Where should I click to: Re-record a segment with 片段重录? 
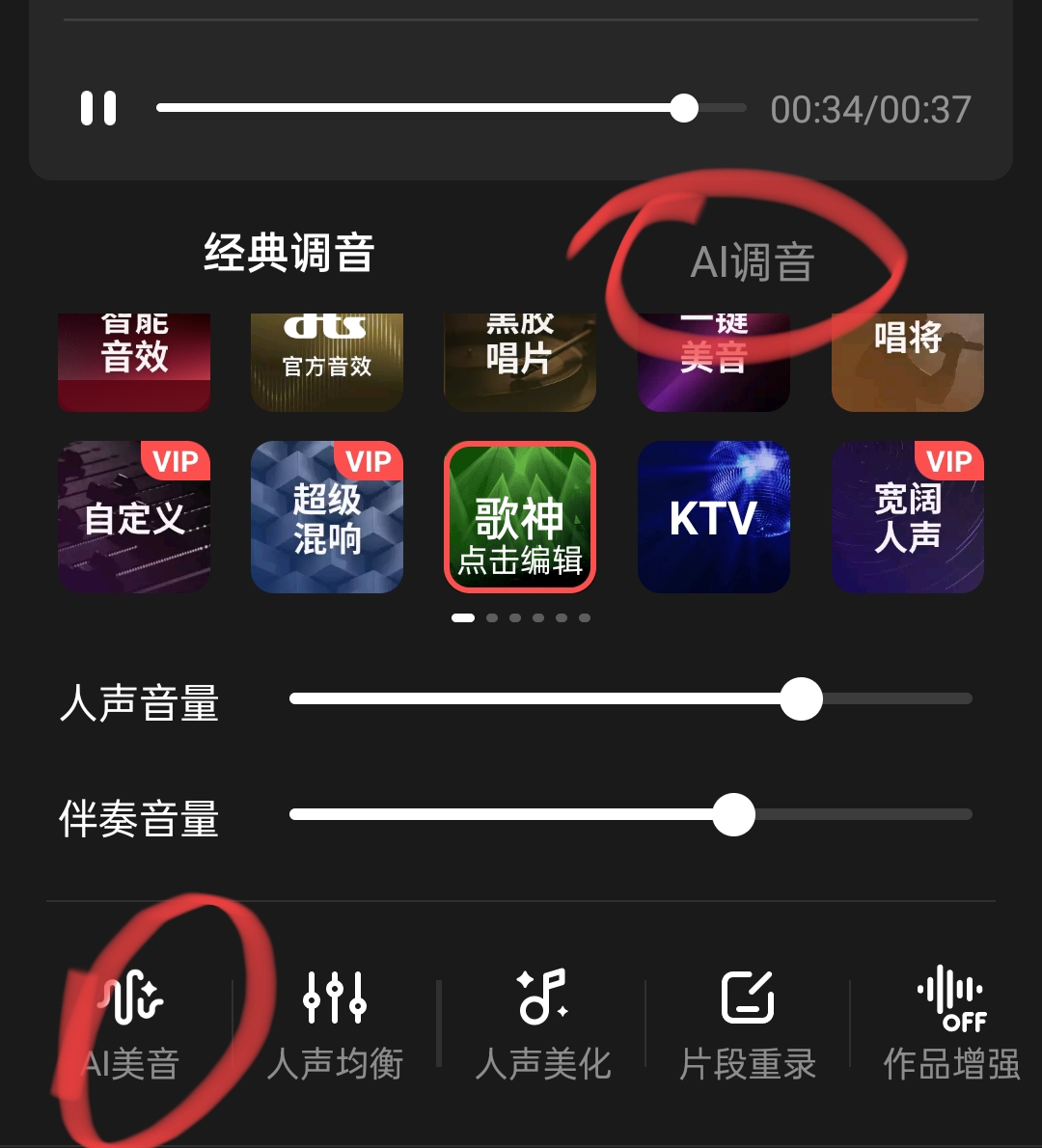(x=748, y=1023)
